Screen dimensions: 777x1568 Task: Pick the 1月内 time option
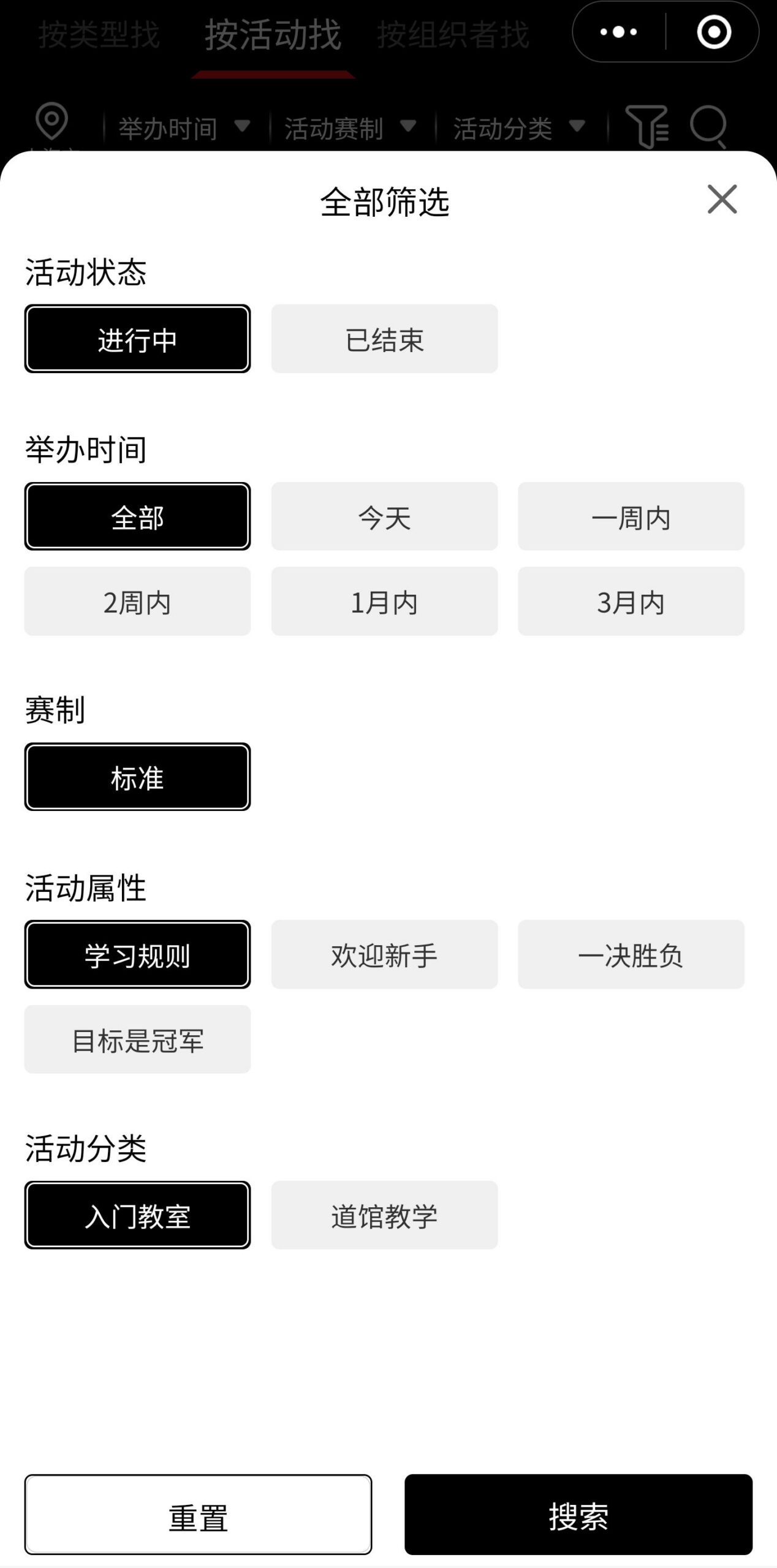[x=384, y=601]
